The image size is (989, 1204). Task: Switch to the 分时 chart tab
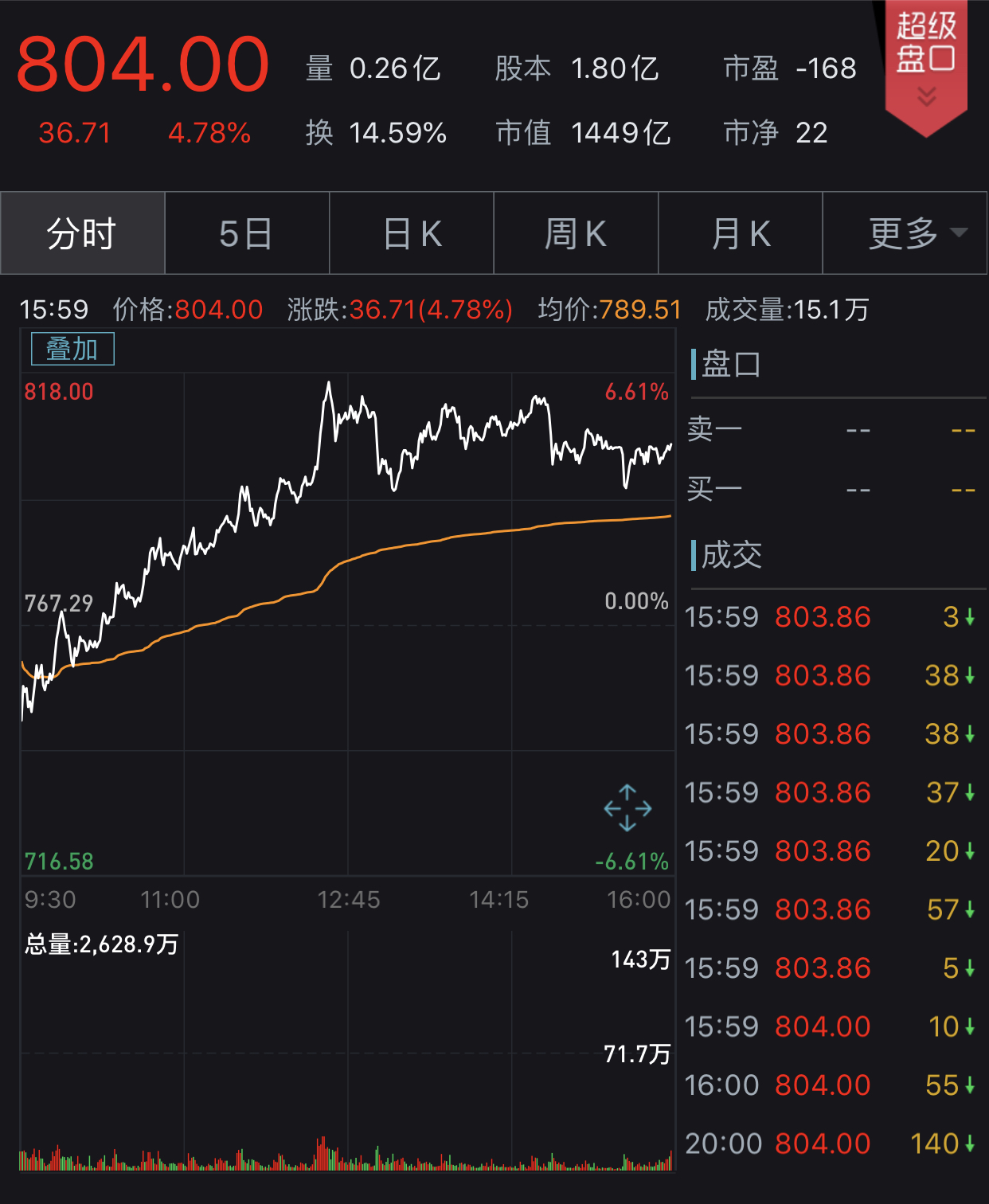point(83,233)
